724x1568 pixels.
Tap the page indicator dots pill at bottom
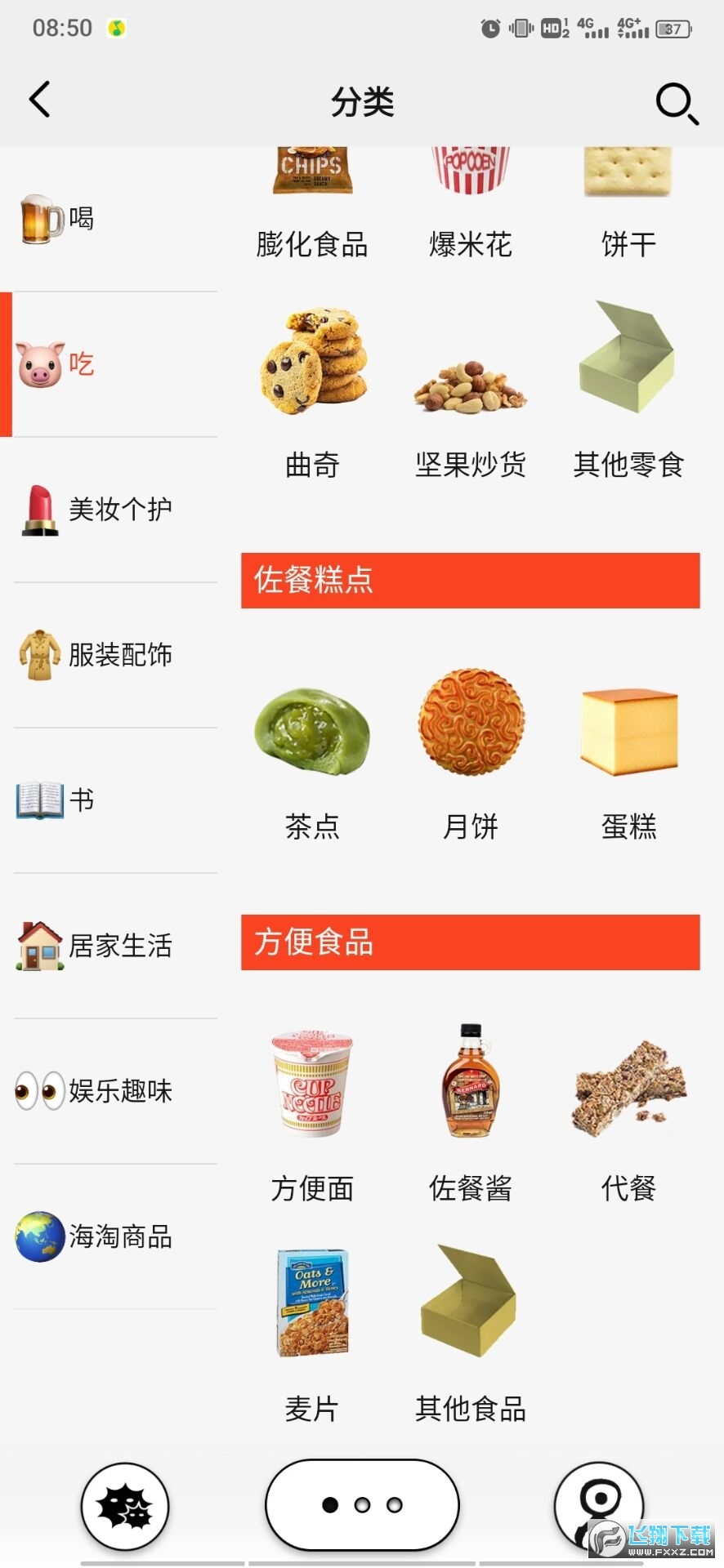pos(361,1505)
